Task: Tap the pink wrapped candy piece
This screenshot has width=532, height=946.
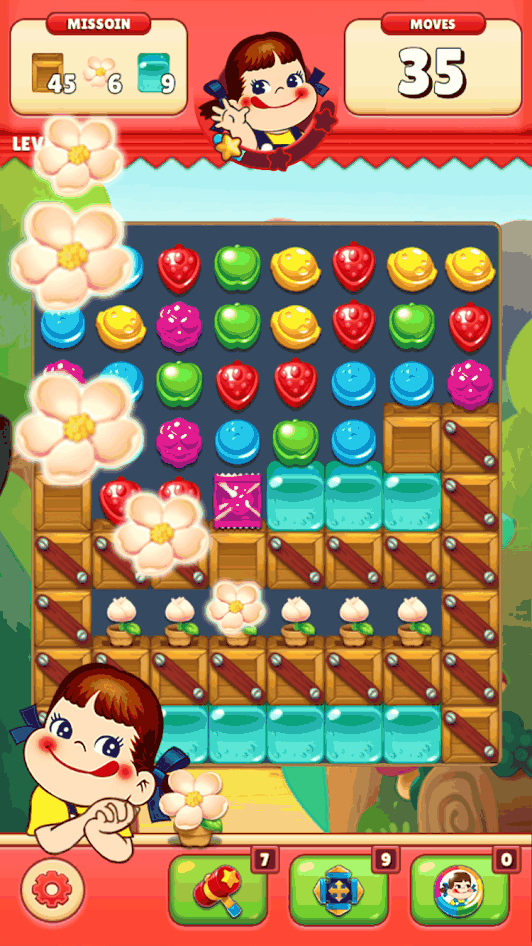Action: pos(238,500)
